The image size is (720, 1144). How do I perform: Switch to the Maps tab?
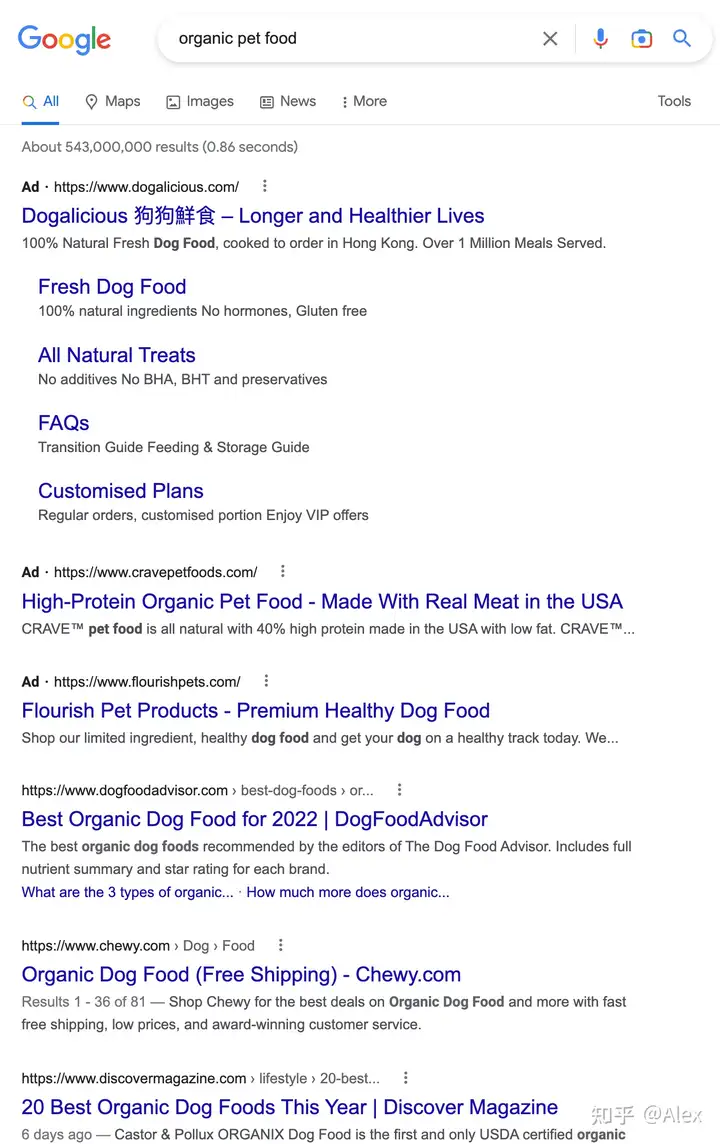click(x=112, y=101)
